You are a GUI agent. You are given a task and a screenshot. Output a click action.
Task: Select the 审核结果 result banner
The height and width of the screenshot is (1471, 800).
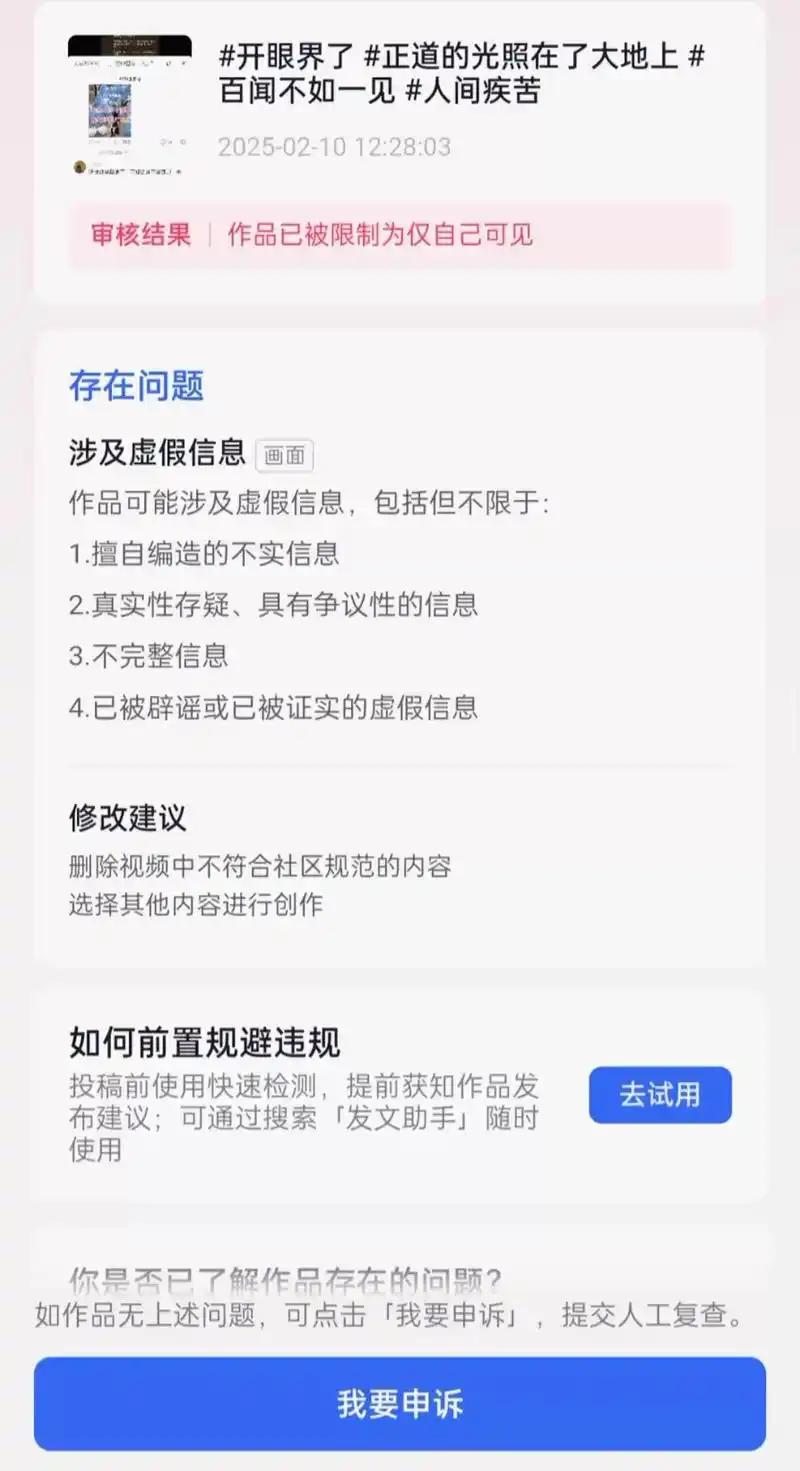point(140,235)
